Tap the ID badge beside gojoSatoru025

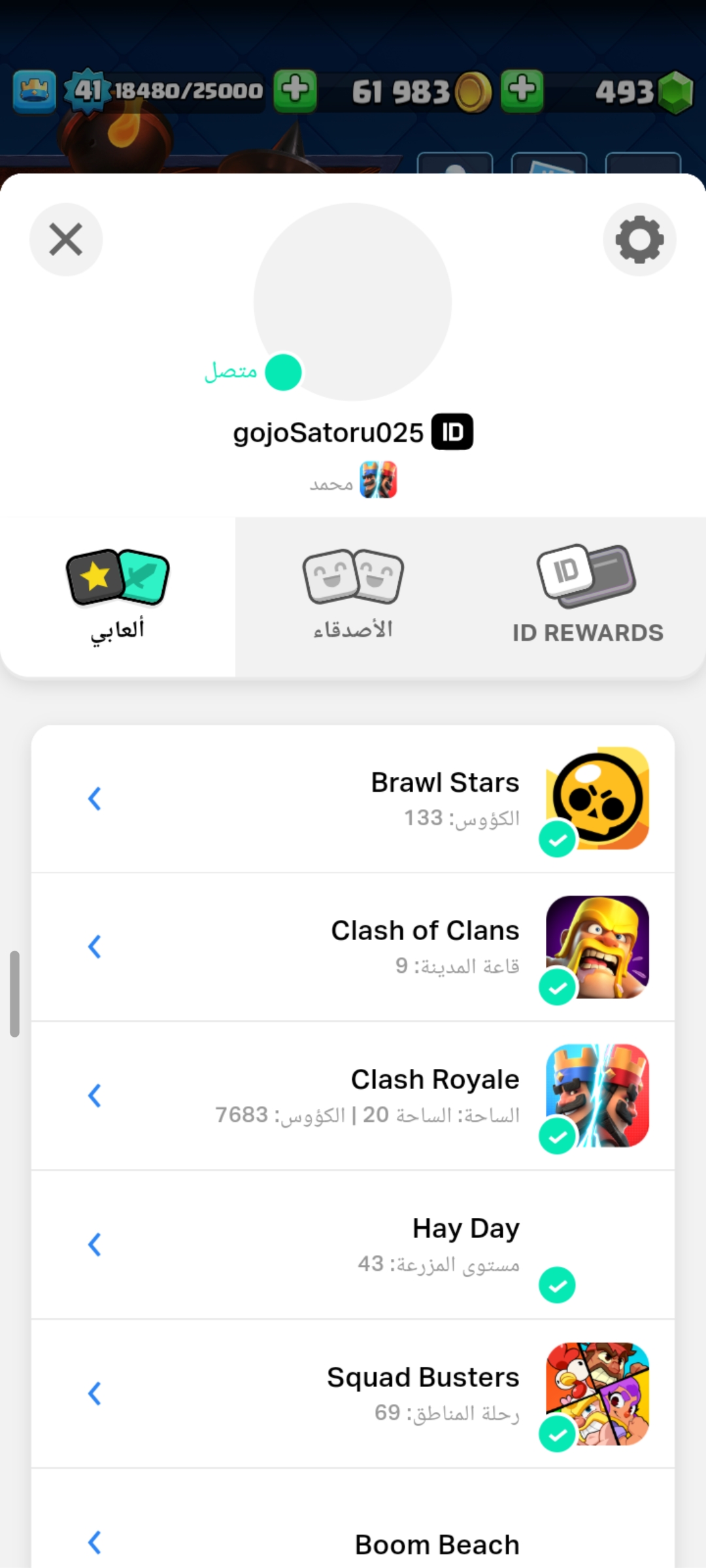(452, 431)
